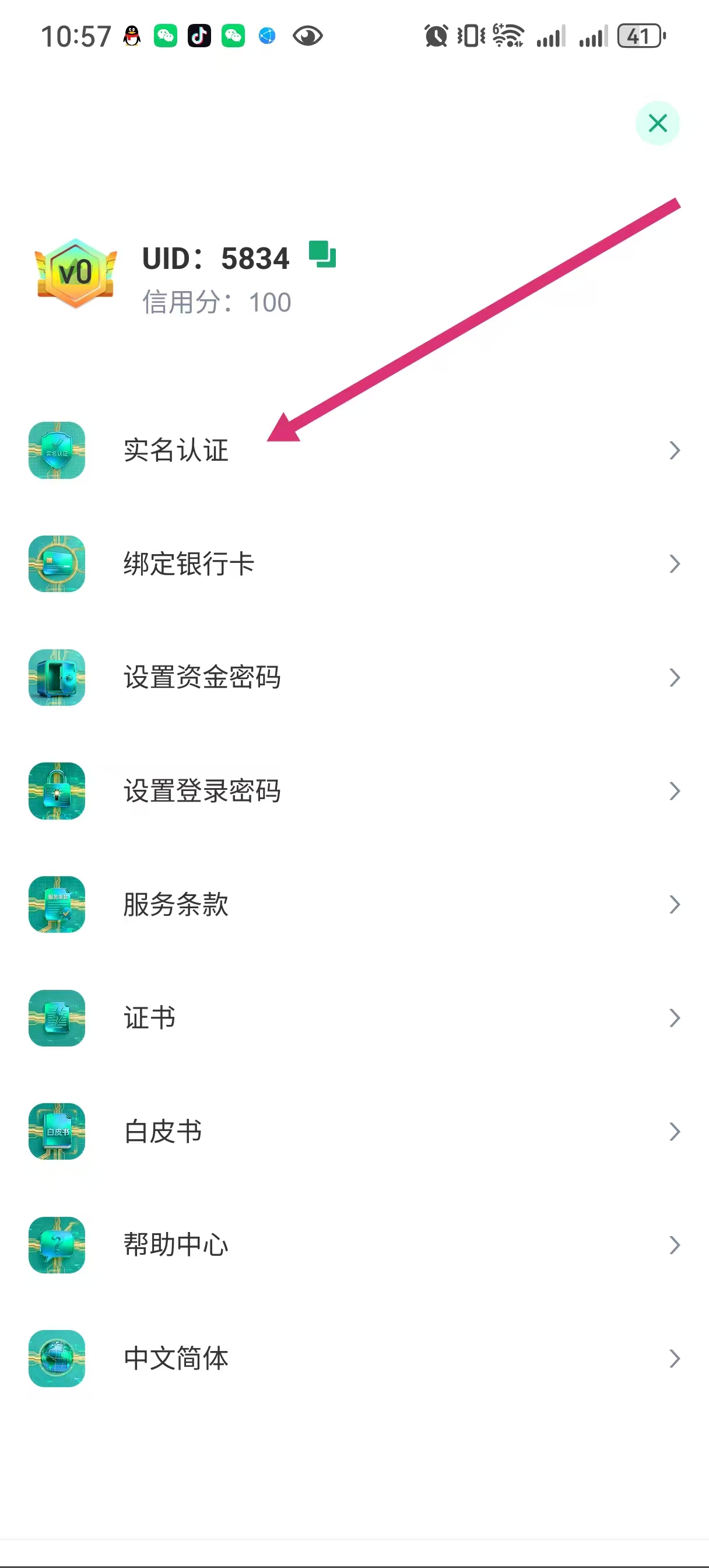The image size is (709, 1568).
Task: Copy the UID 5834
Action: click(322, 254)
